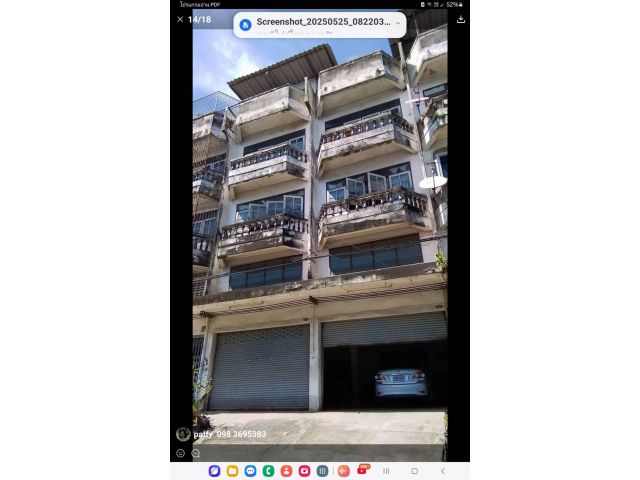Open the Messages app from taskbar
The width and height of the screenshot is (640, 480).
click(250, 471)
